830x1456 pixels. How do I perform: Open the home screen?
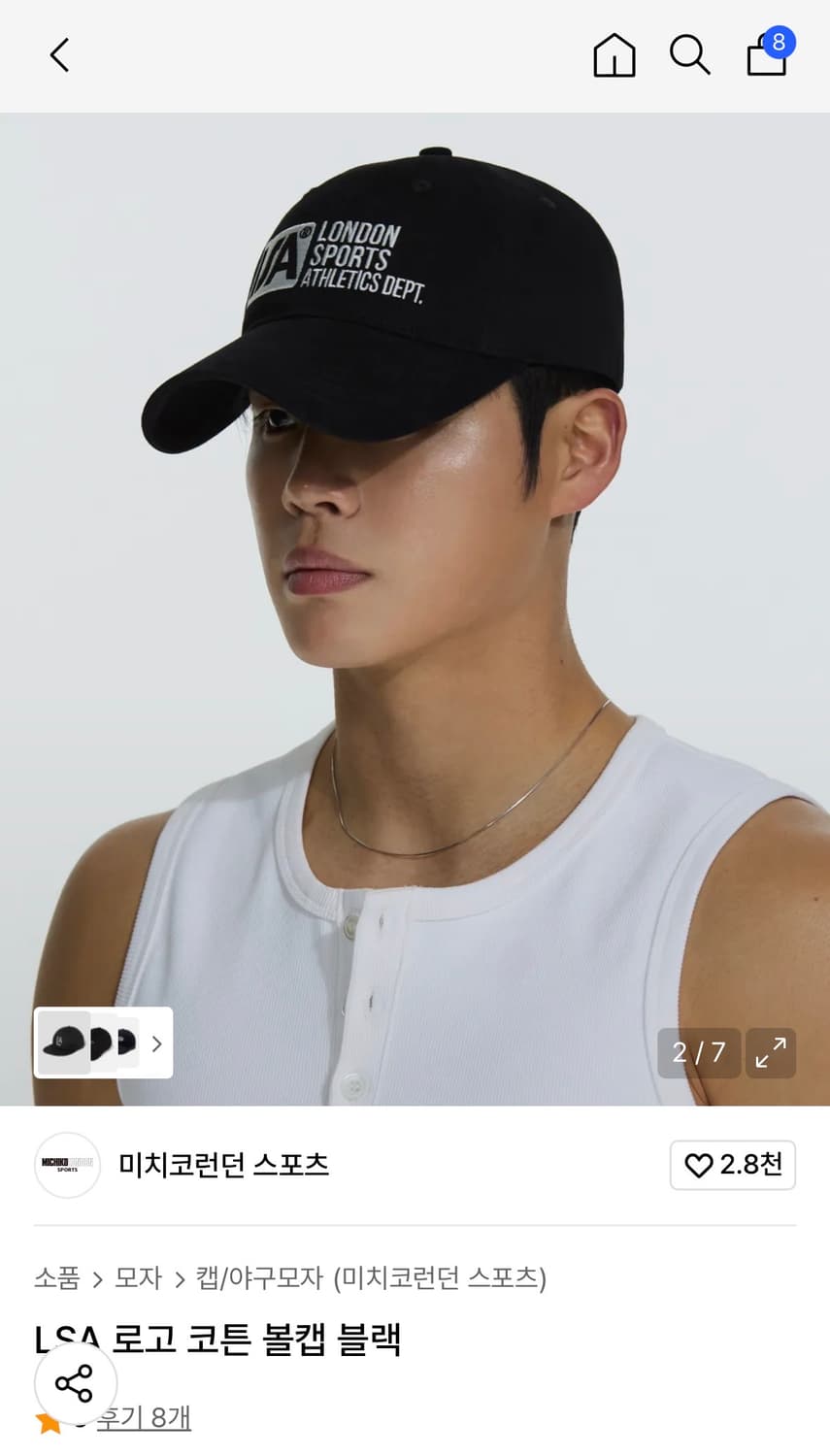614,55
